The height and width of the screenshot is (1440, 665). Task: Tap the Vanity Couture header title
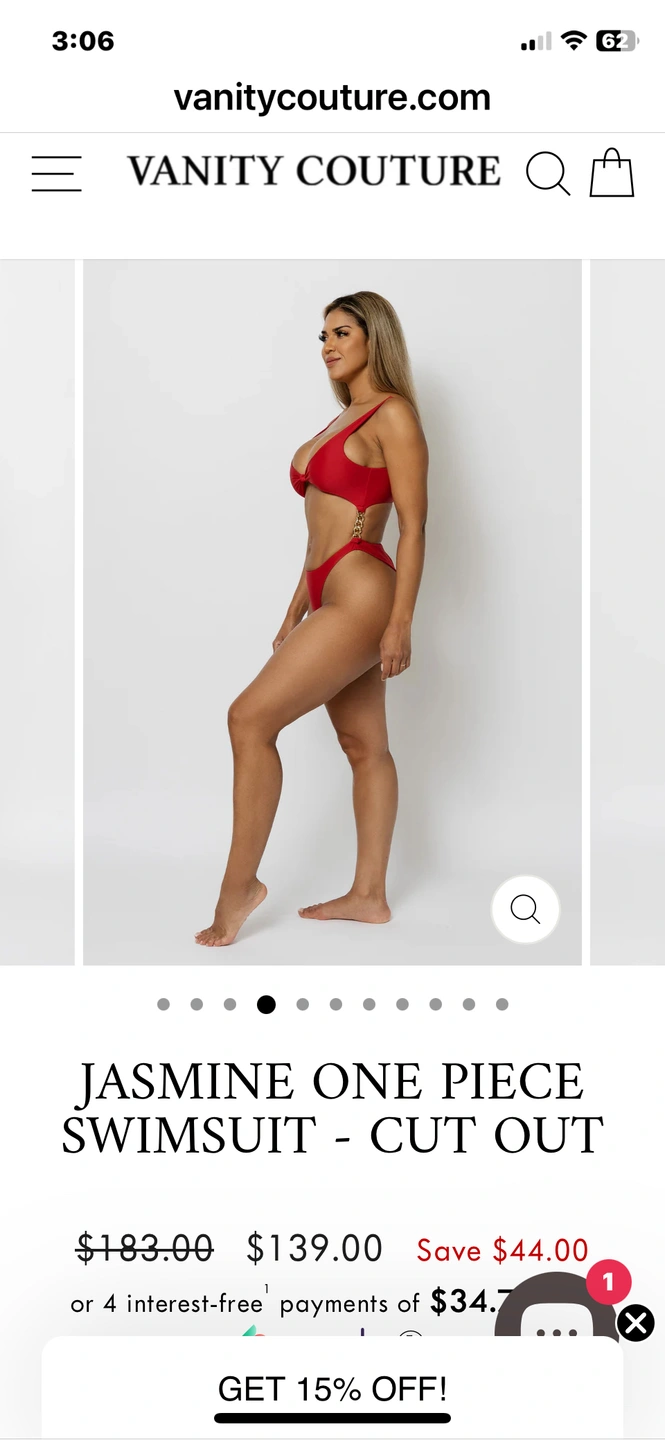[314, 172]
